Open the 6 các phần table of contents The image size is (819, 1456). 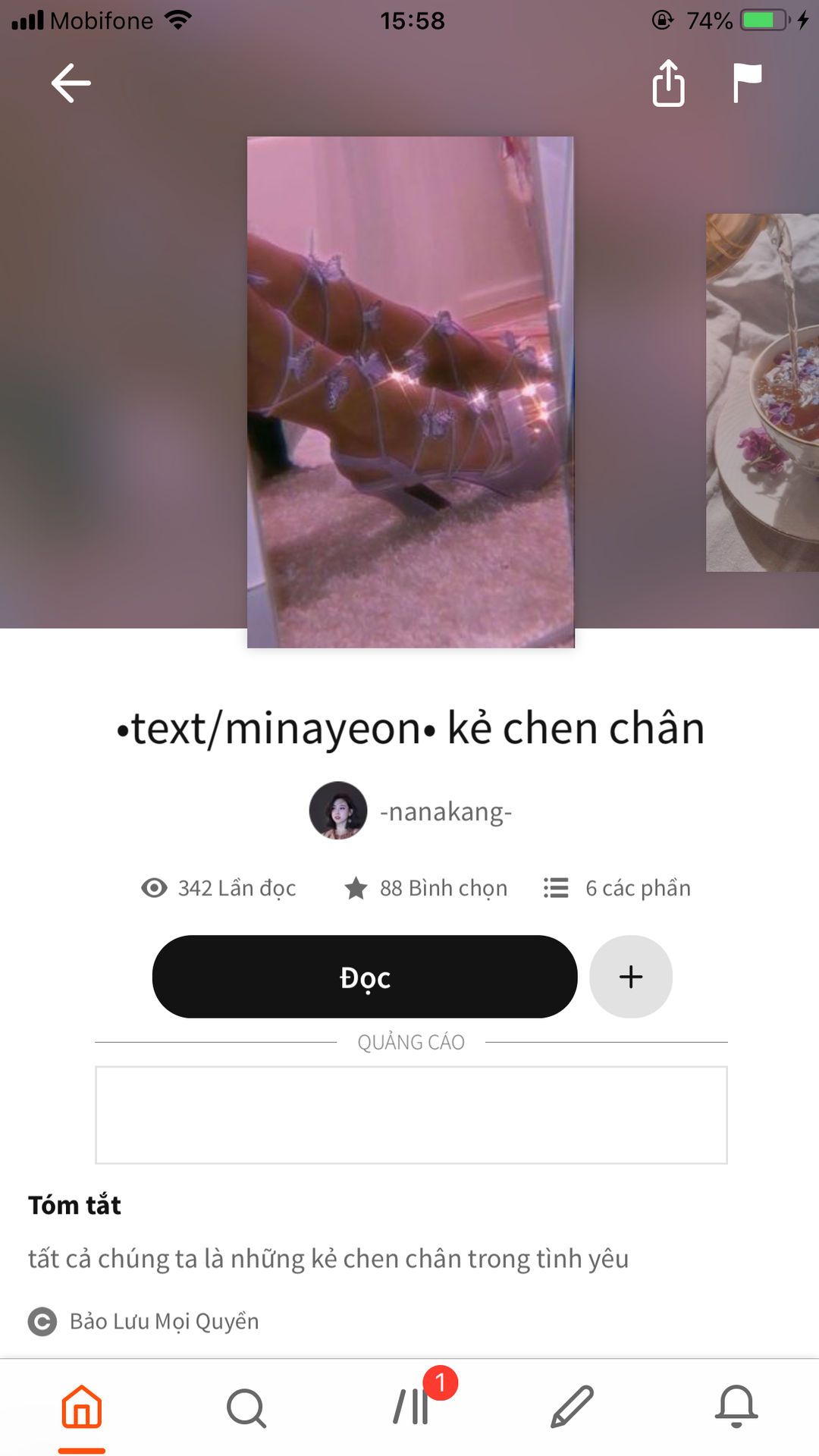point(617,888)
